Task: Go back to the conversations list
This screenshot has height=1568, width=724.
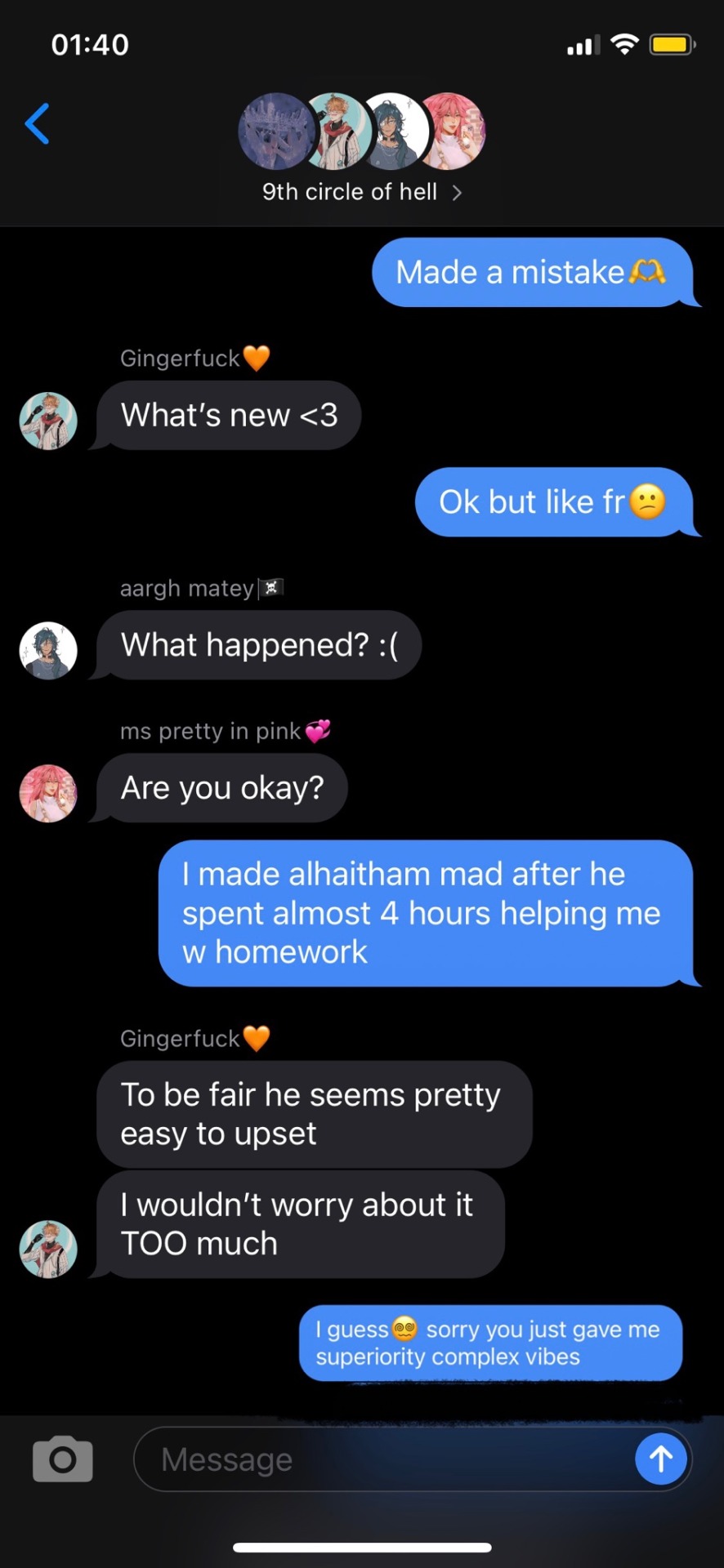Action: [38, 124]
